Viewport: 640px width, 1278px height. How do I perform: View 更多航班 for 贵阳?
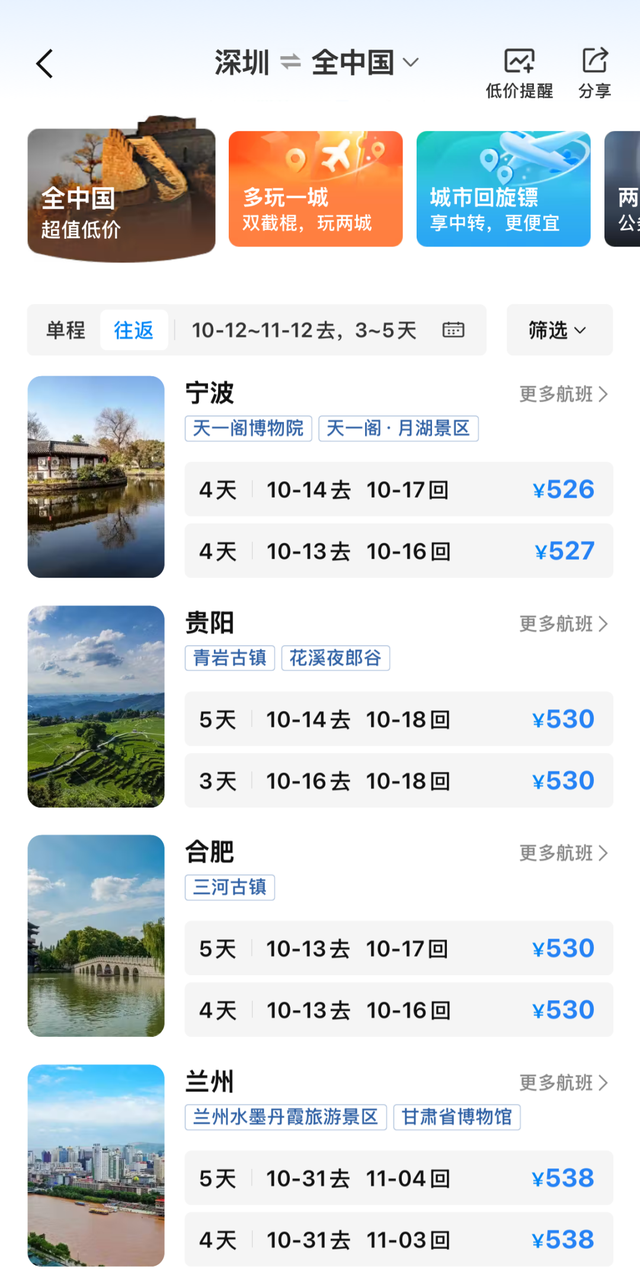tap(563, 624)
